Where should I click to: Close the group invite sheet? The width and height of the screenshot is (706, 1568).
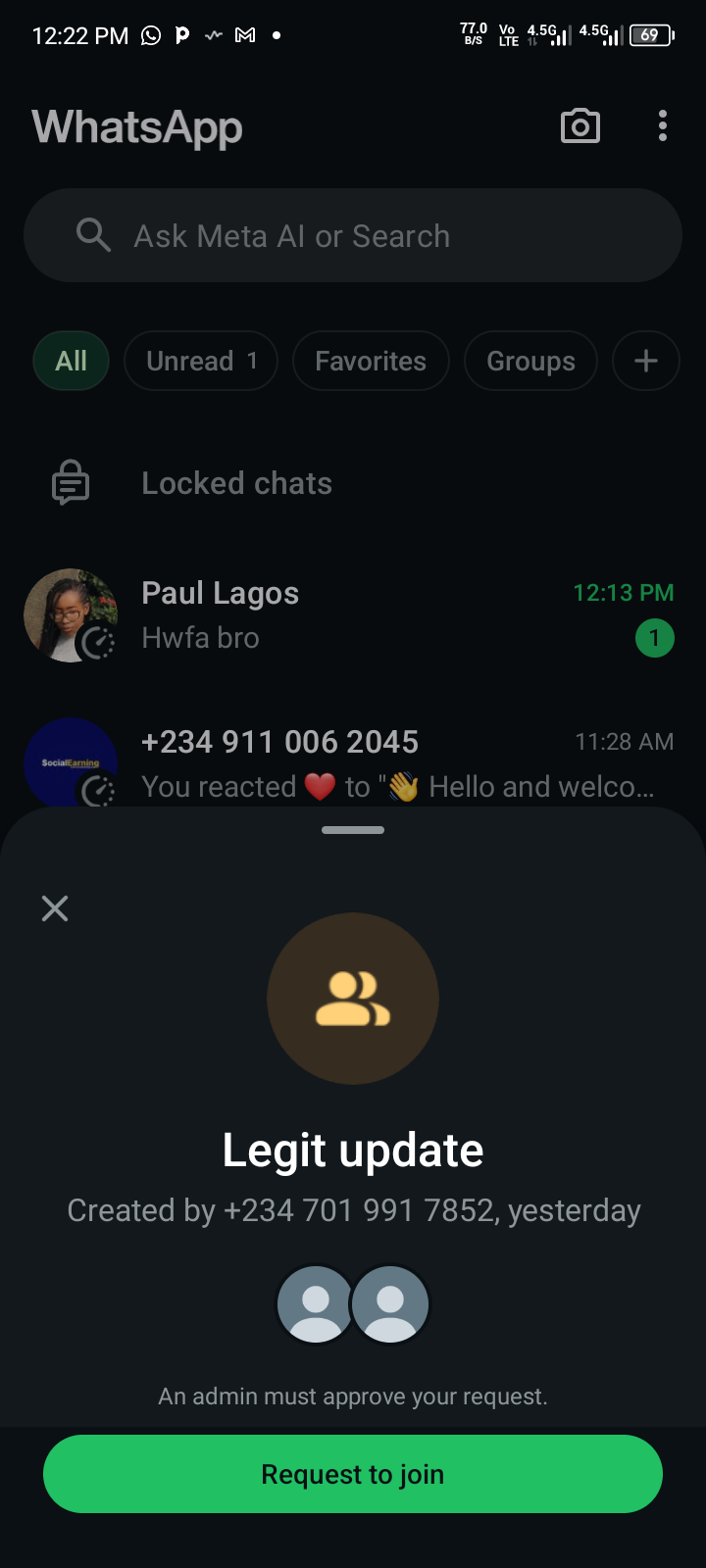pos(55,908)
